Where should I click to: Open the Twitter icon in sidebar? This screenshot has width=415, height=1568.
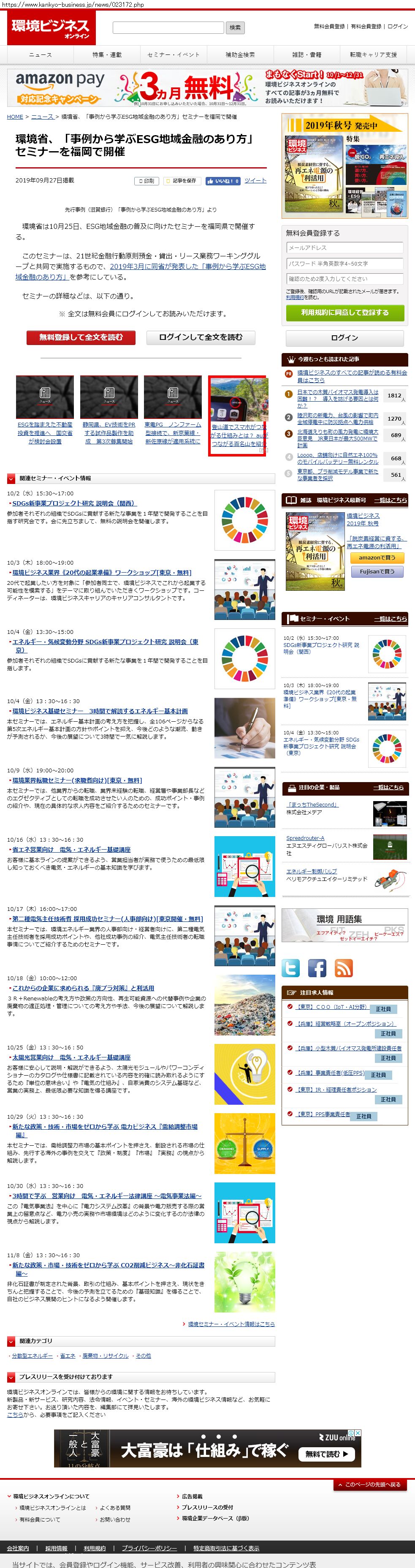(x=291, y=967)
